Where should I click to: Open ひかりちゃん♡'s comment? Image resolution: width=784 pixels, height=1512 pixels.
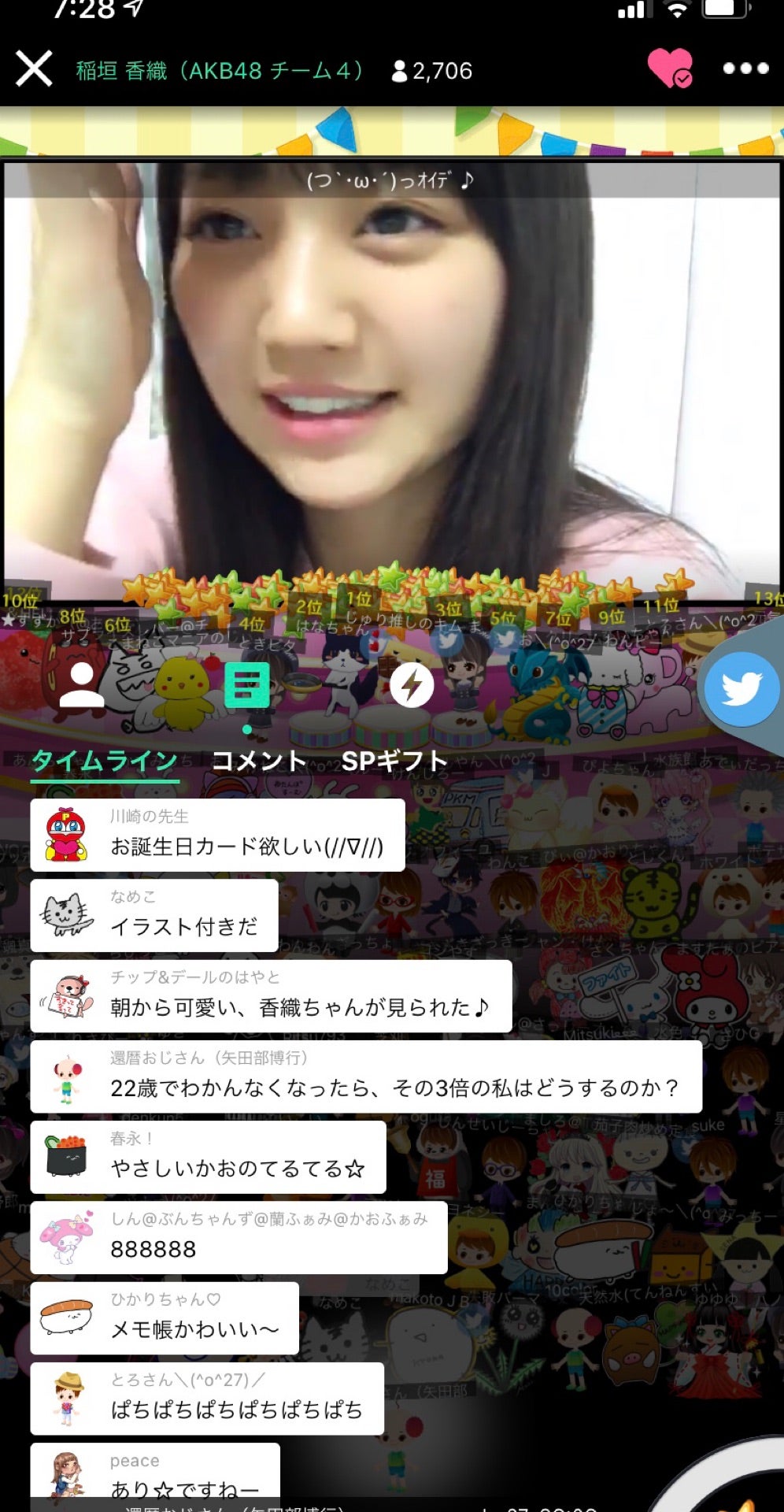[165, 1318]
